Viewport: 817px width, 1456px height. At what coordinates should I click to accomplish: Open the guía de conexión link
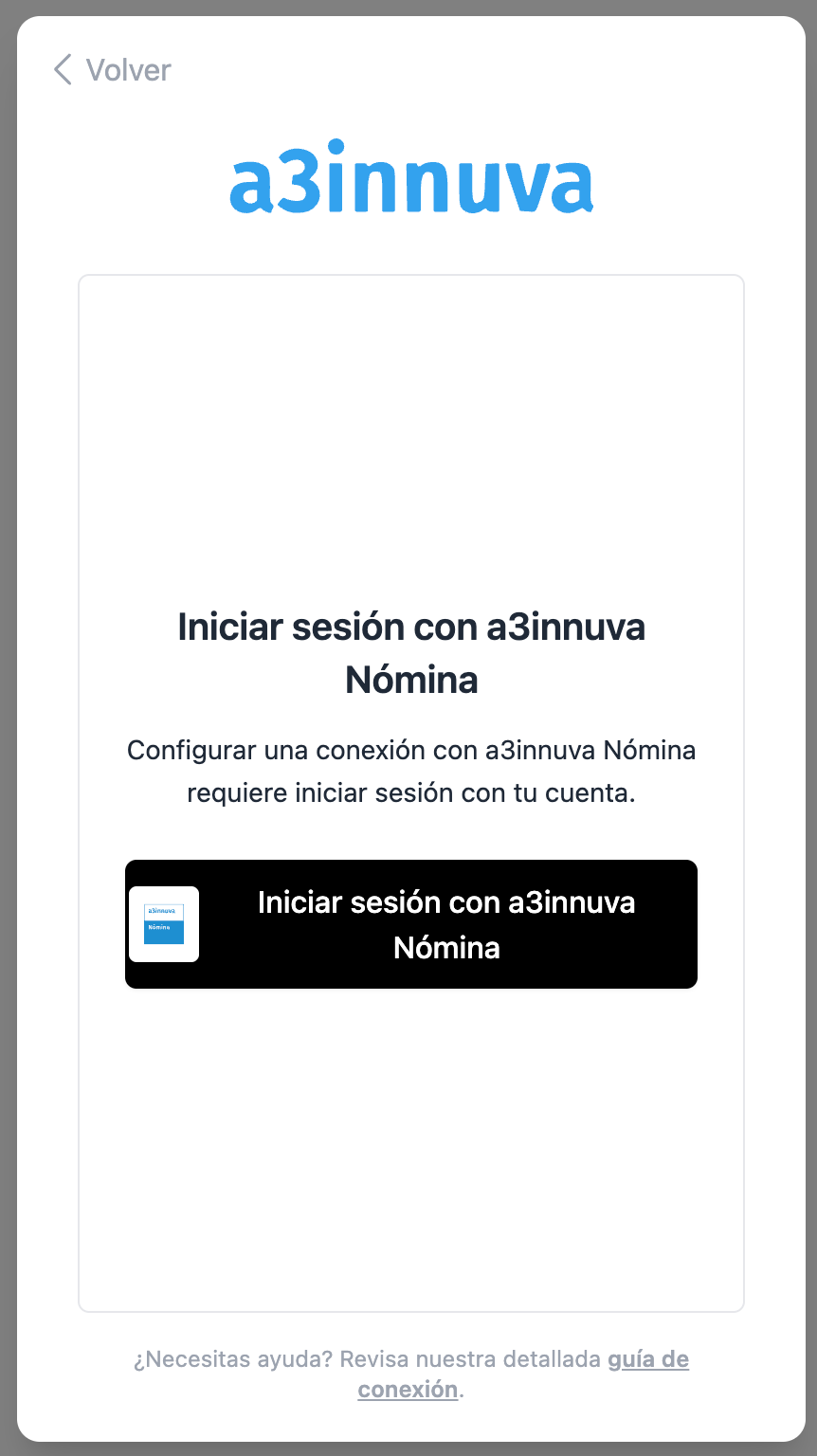coord(647,1359)
